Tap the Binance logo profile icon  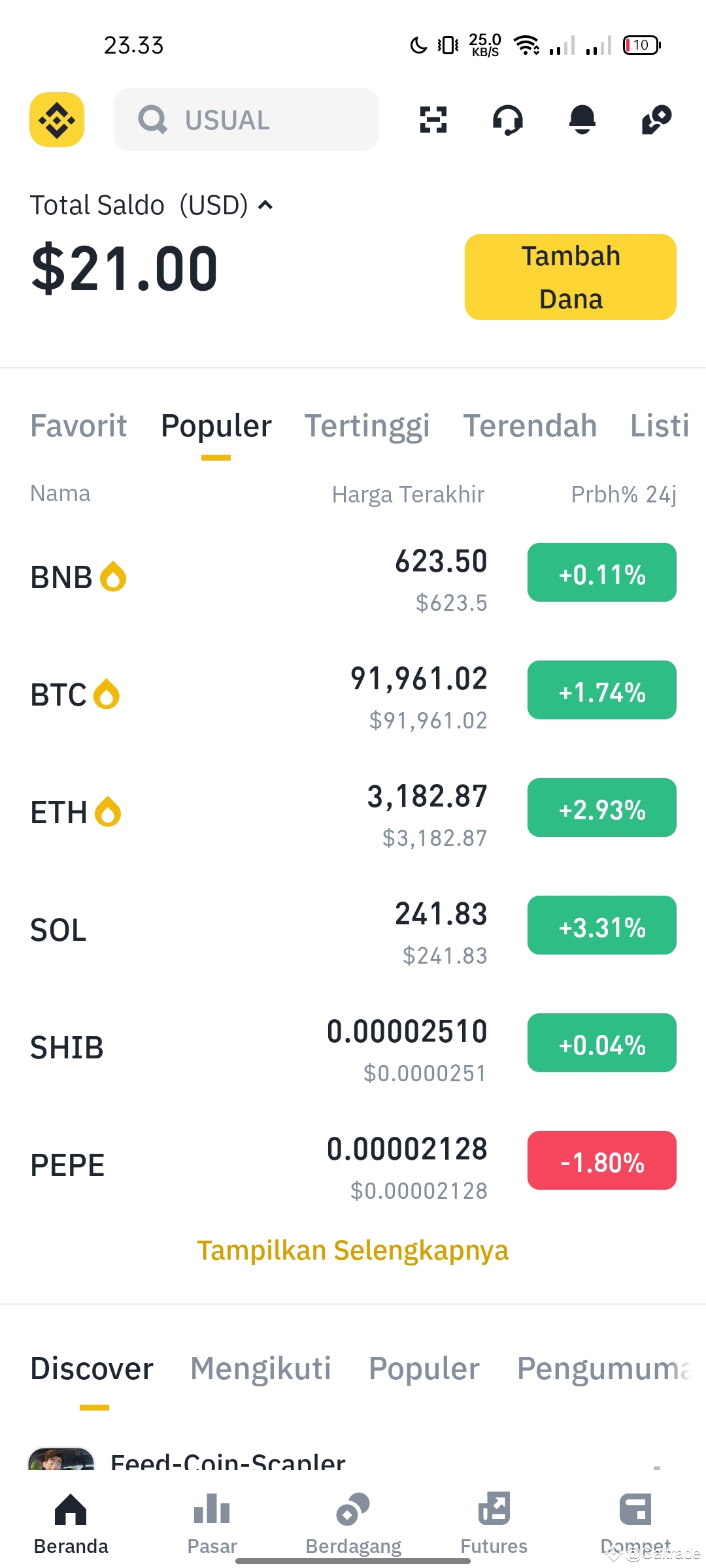pos(57,120)
